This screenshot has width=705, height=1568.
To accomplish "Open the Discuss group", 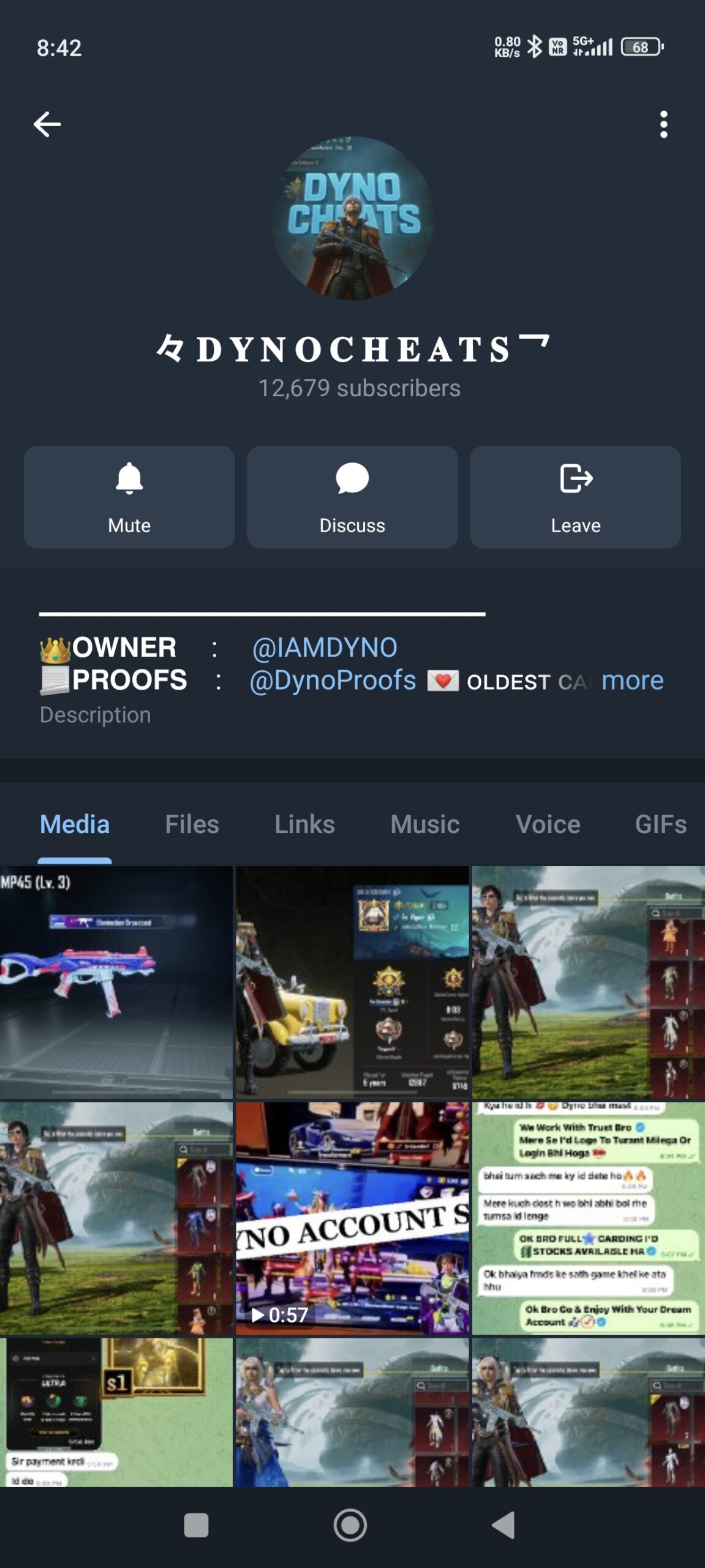I will tap(352, 497).
